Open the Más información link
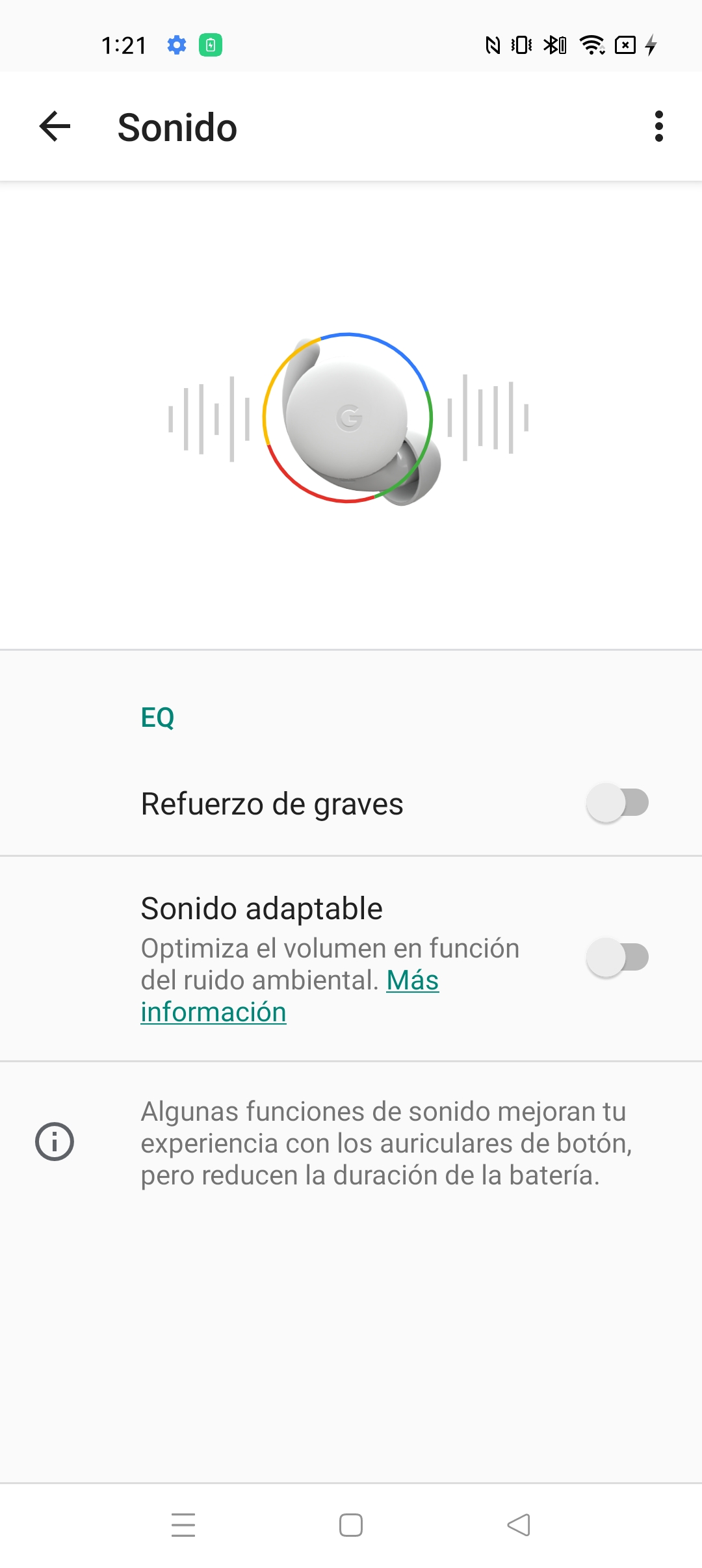Screen dimensions: 702x1568 click(x=412, y=980)
